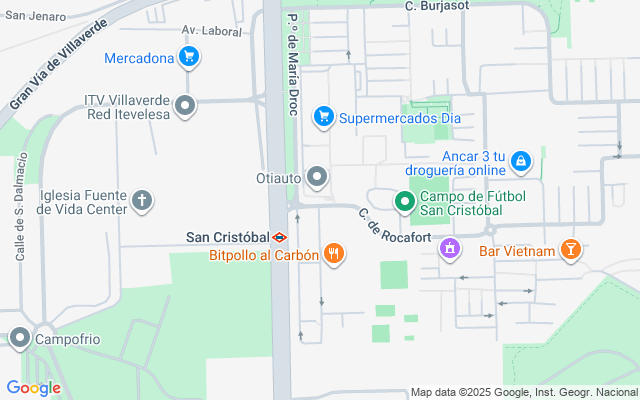Tap the Supermercados Dia marker

click(x=323, y=117)
